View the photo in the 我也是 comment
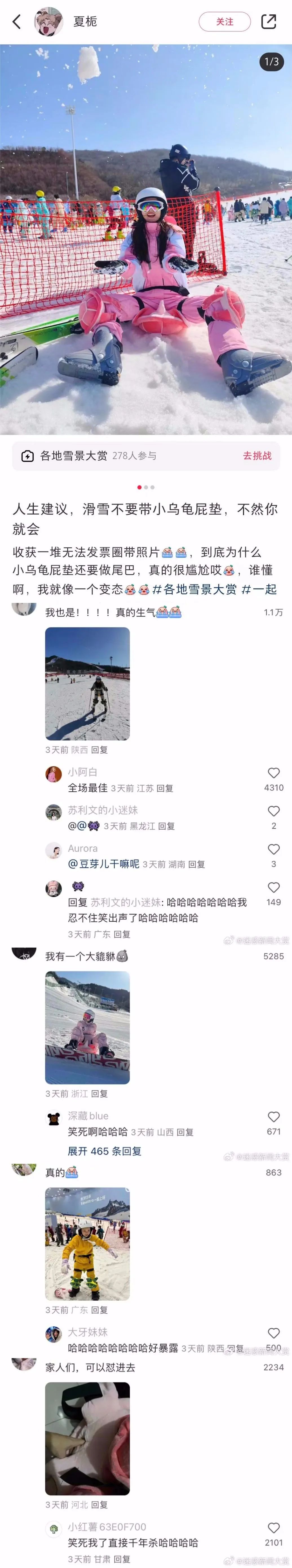Image resolution: width=292 pixels, height=1568 pixels. pyautogui.click(x=87, y=683)
